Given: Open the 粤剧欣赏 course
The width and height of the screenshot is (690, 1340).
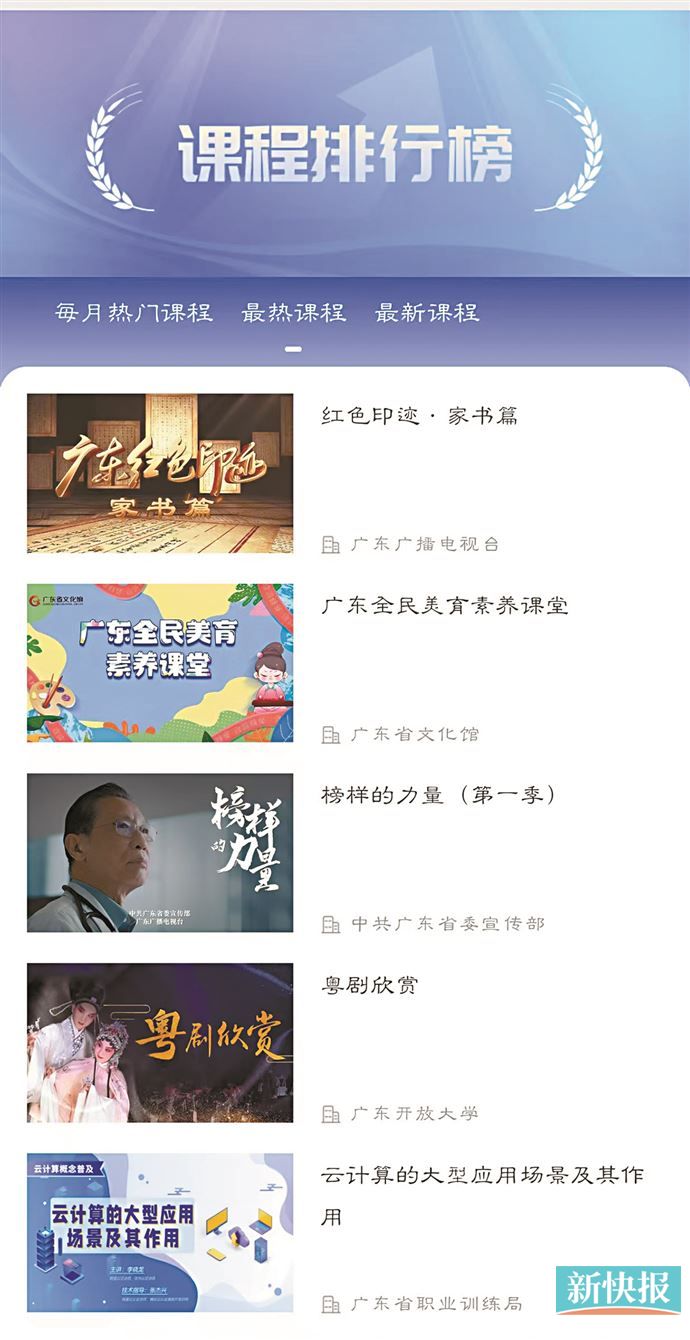Looking at the screenshot, I should 369,985.
